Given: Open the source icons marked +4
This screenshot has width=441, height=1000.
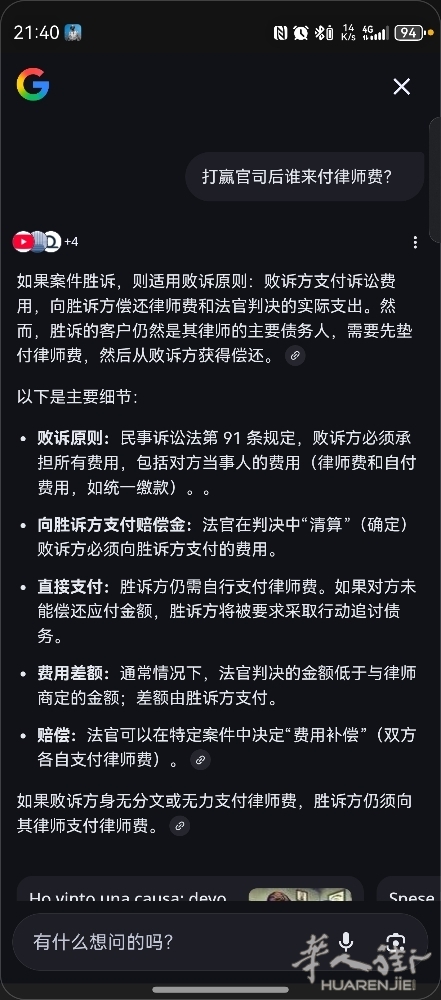Looking at the screenshot, I should (45, 242).
